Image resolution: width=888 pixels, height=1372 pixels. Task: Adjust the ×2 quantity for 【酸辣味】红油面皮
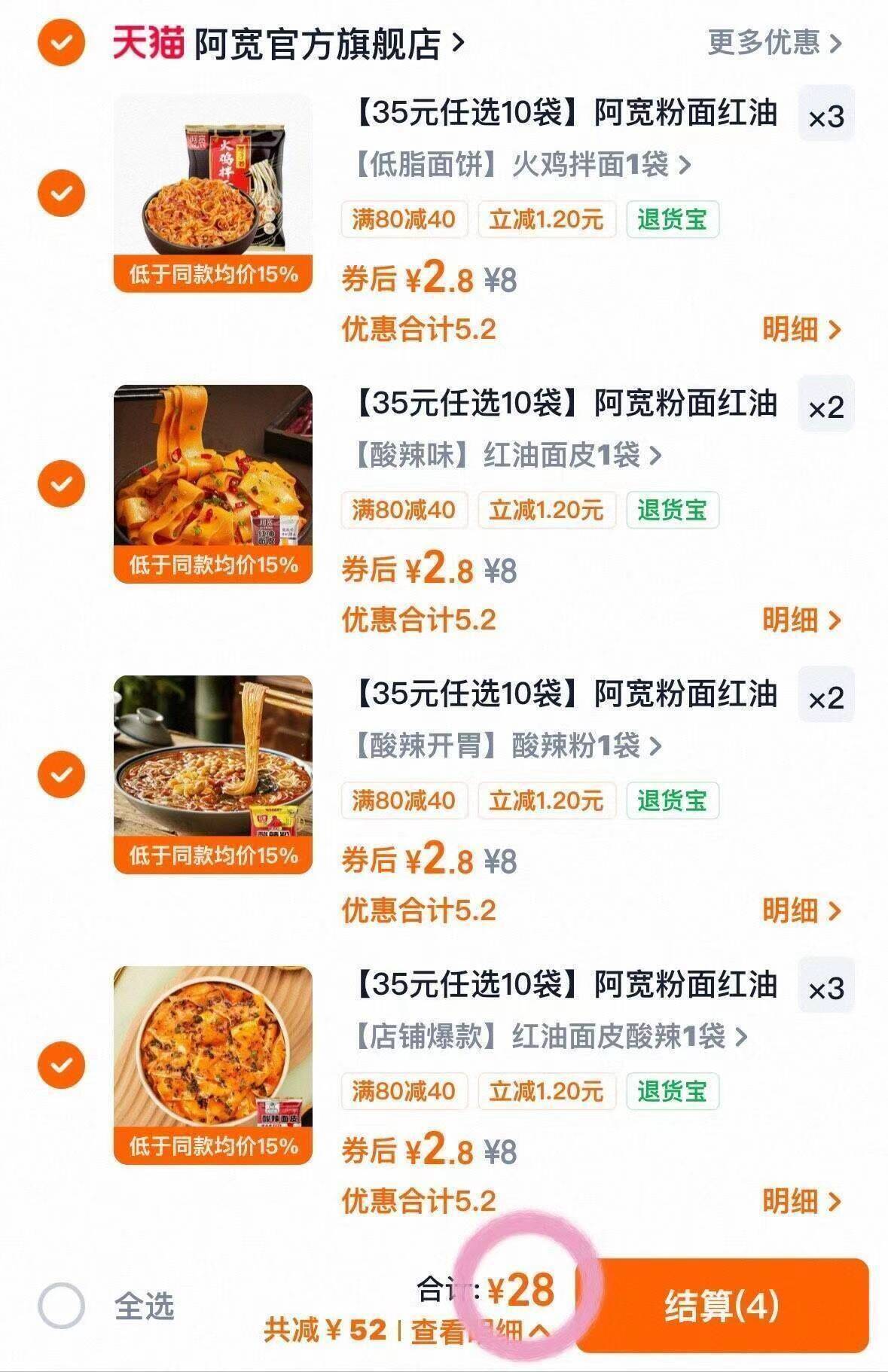click(x=826, y=407)
